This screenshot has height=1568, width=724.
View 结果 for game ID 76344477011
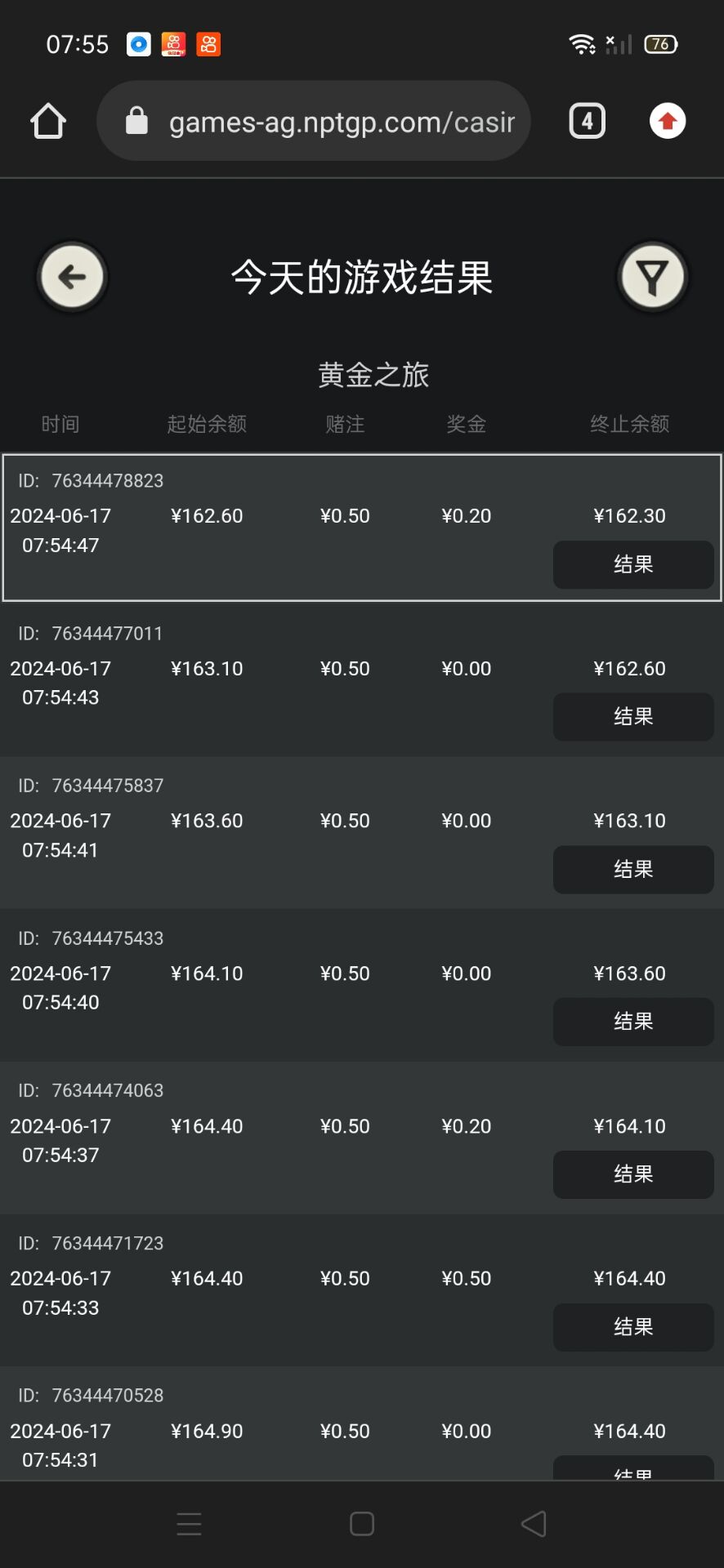pos(633,717)
